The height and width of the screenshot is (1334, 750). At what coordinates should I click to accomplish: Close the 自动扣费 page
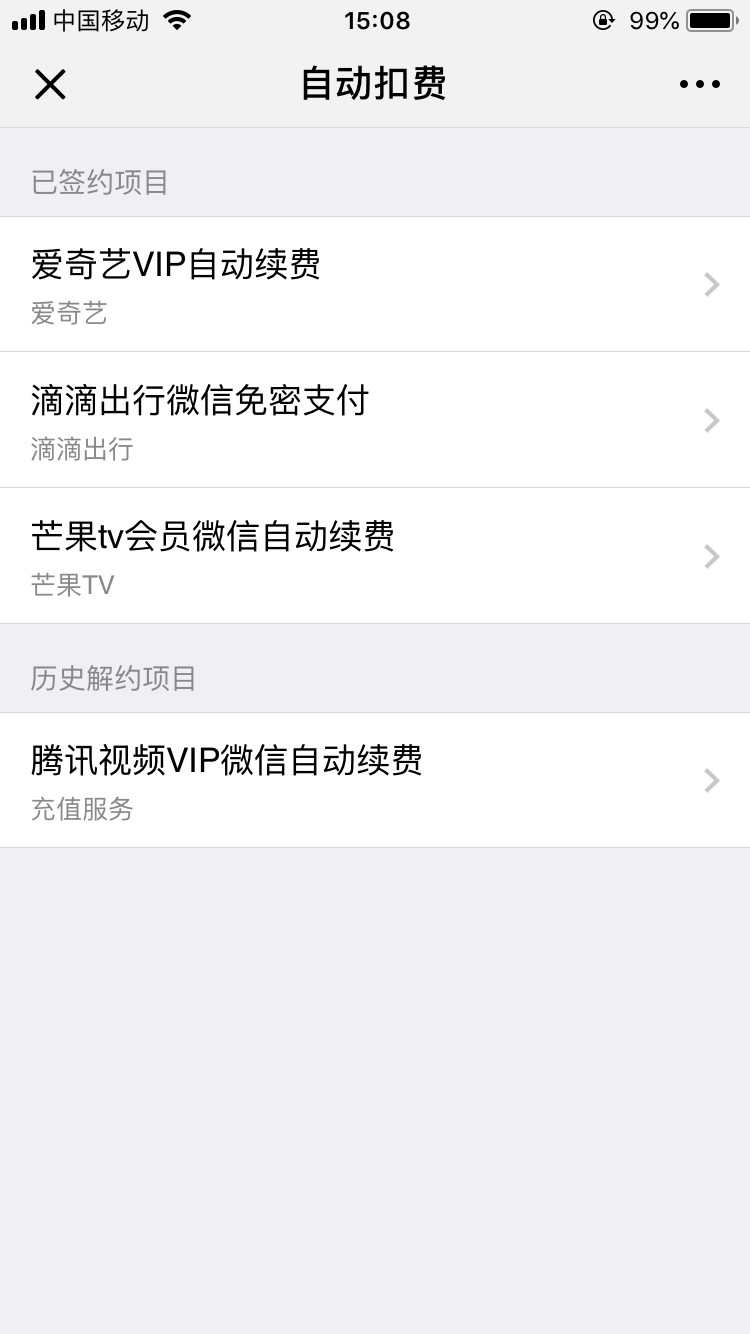pyautogui.click(x=50, y=84)
